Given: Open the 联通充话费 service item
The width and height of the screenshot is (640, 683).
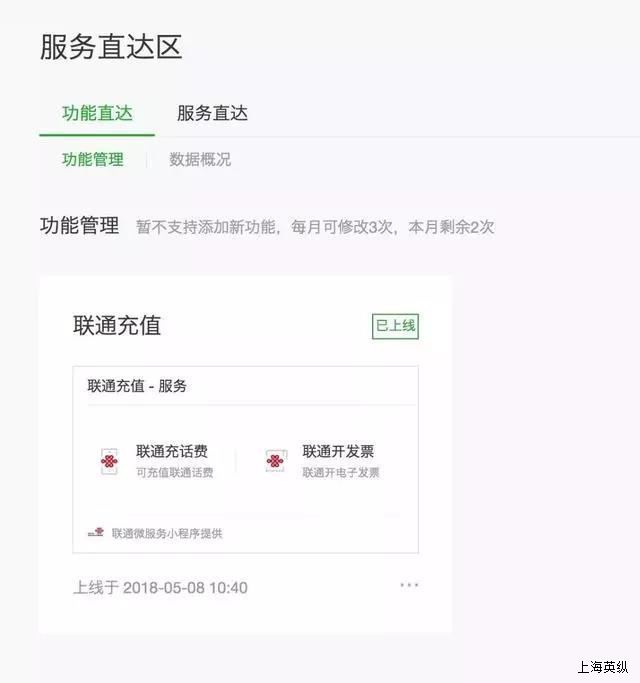Looking at the screenshot, I should 160,461.
